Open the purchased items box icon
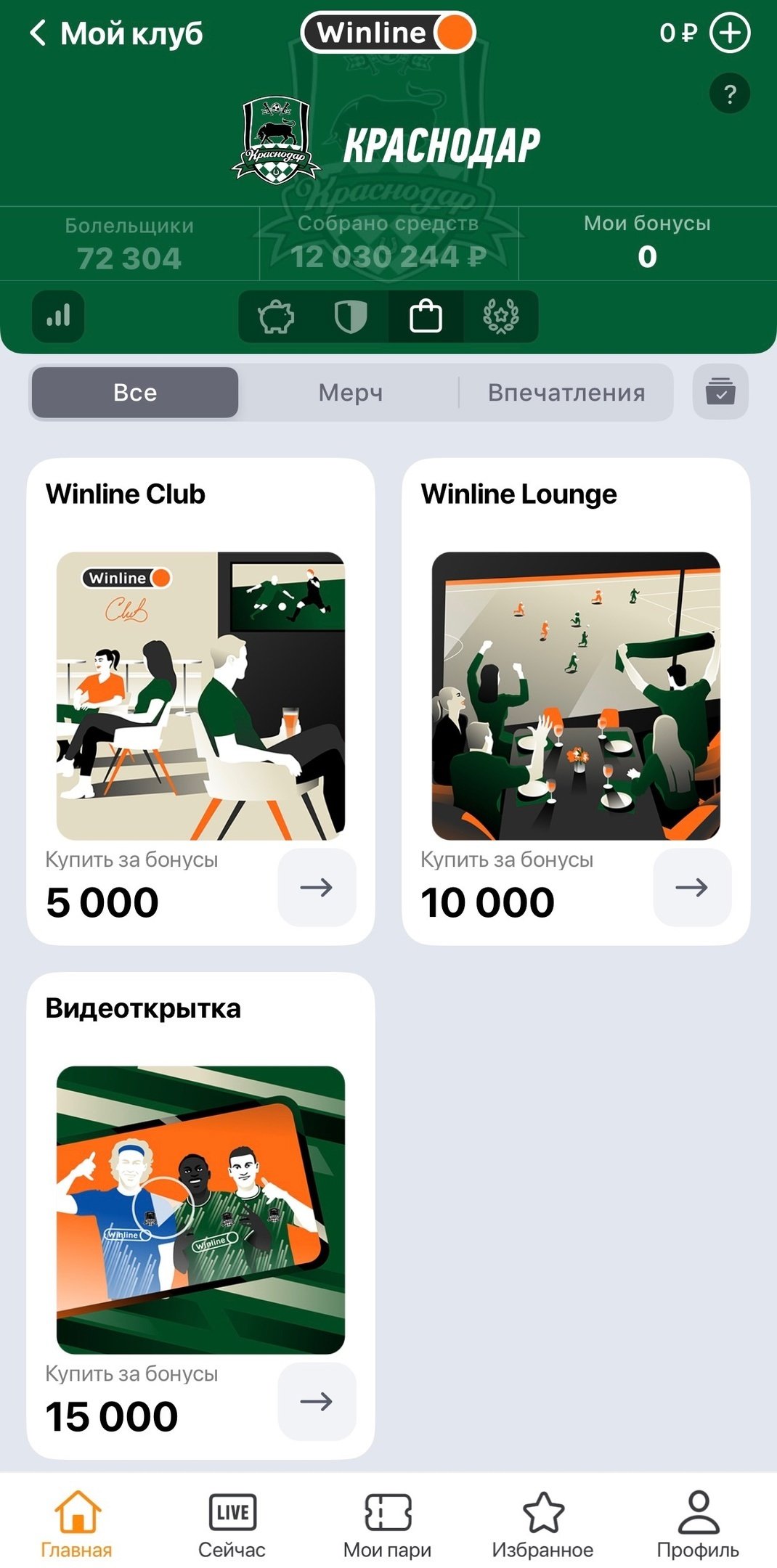 coord(720,392)
